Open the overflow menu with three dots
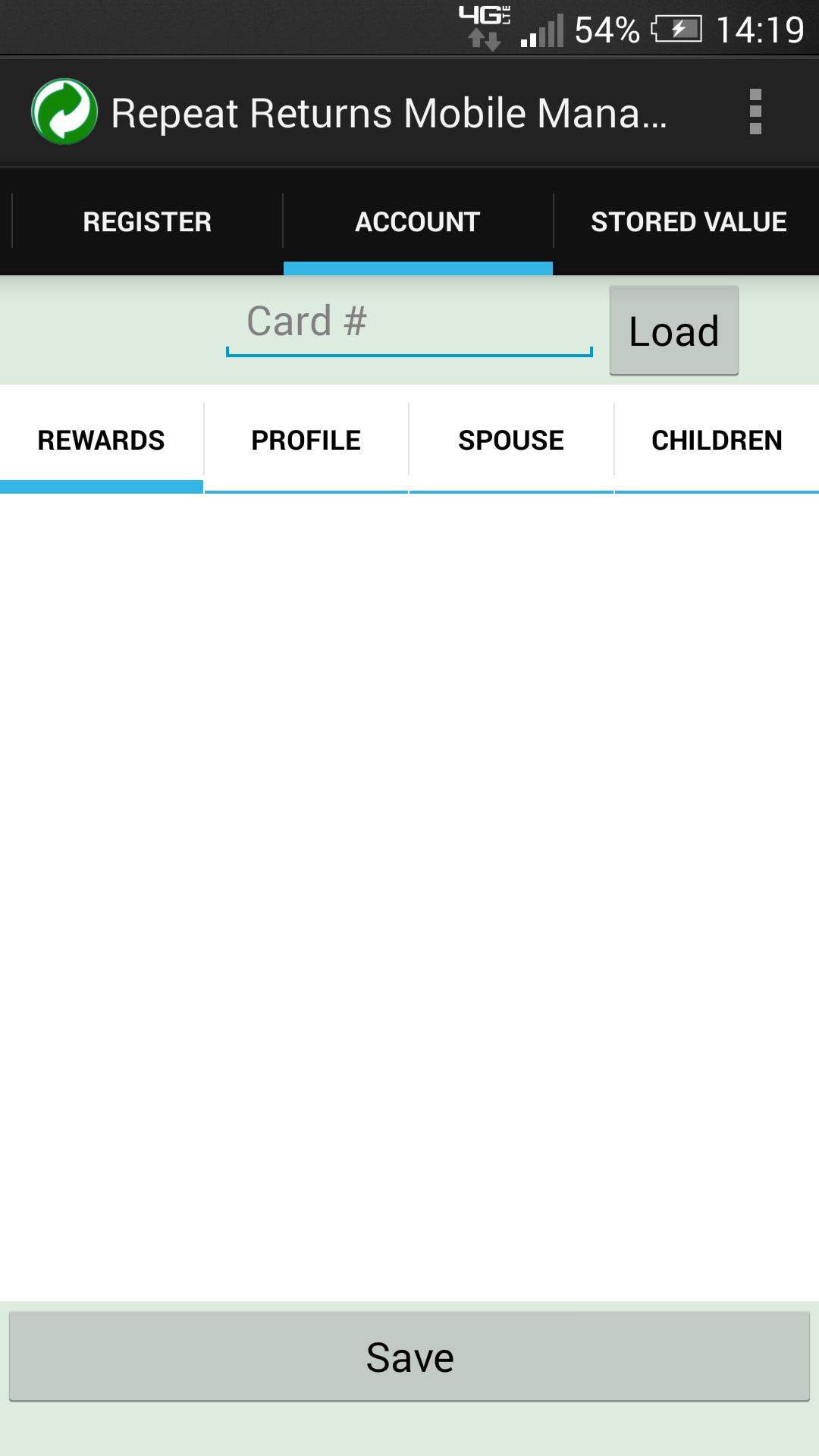This screenshot has height=1456, width=819. tap(755, 111)
